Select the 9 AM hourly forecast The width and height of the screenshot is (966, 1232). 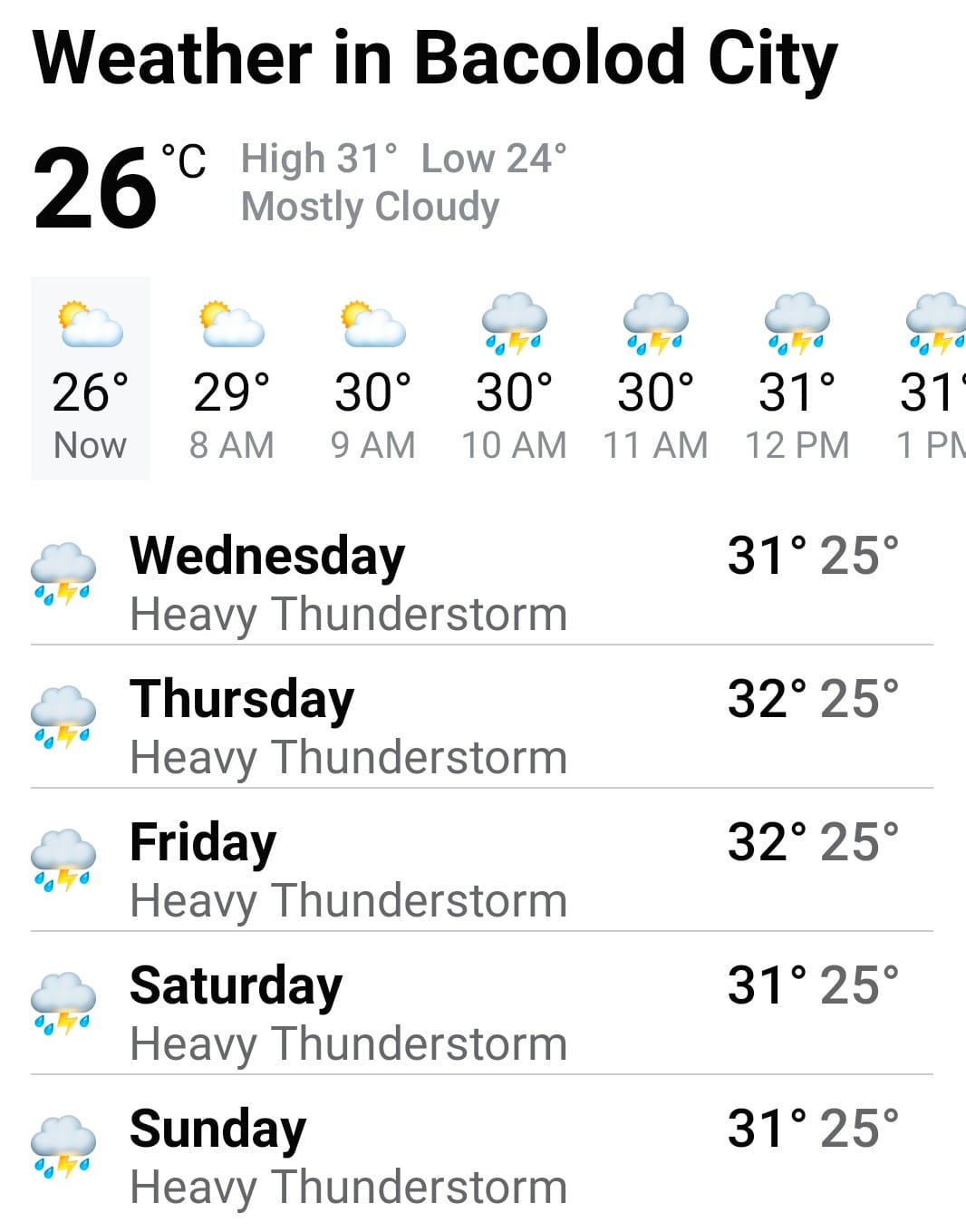tap(373, 378)
